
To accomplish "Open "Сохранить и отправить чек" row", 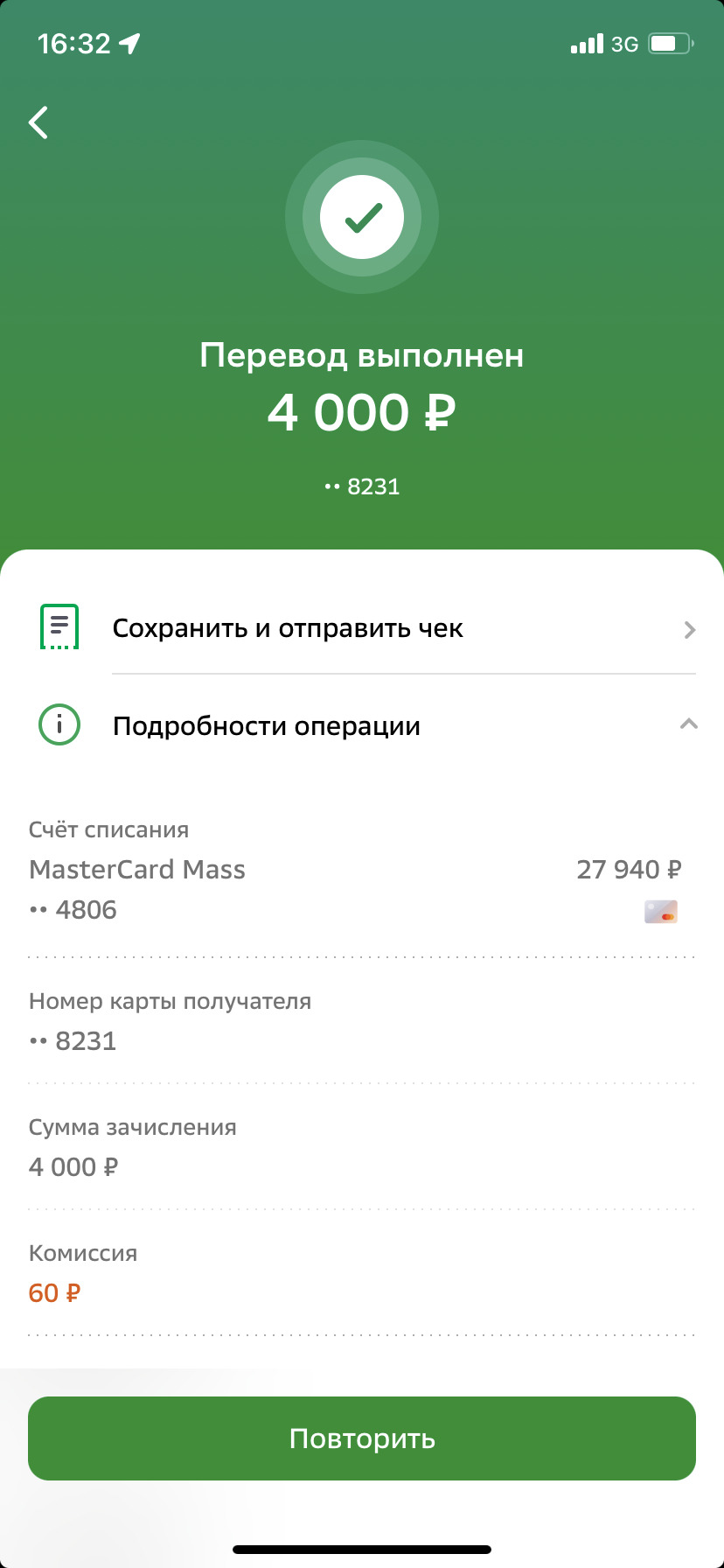I will pos(362,628).
